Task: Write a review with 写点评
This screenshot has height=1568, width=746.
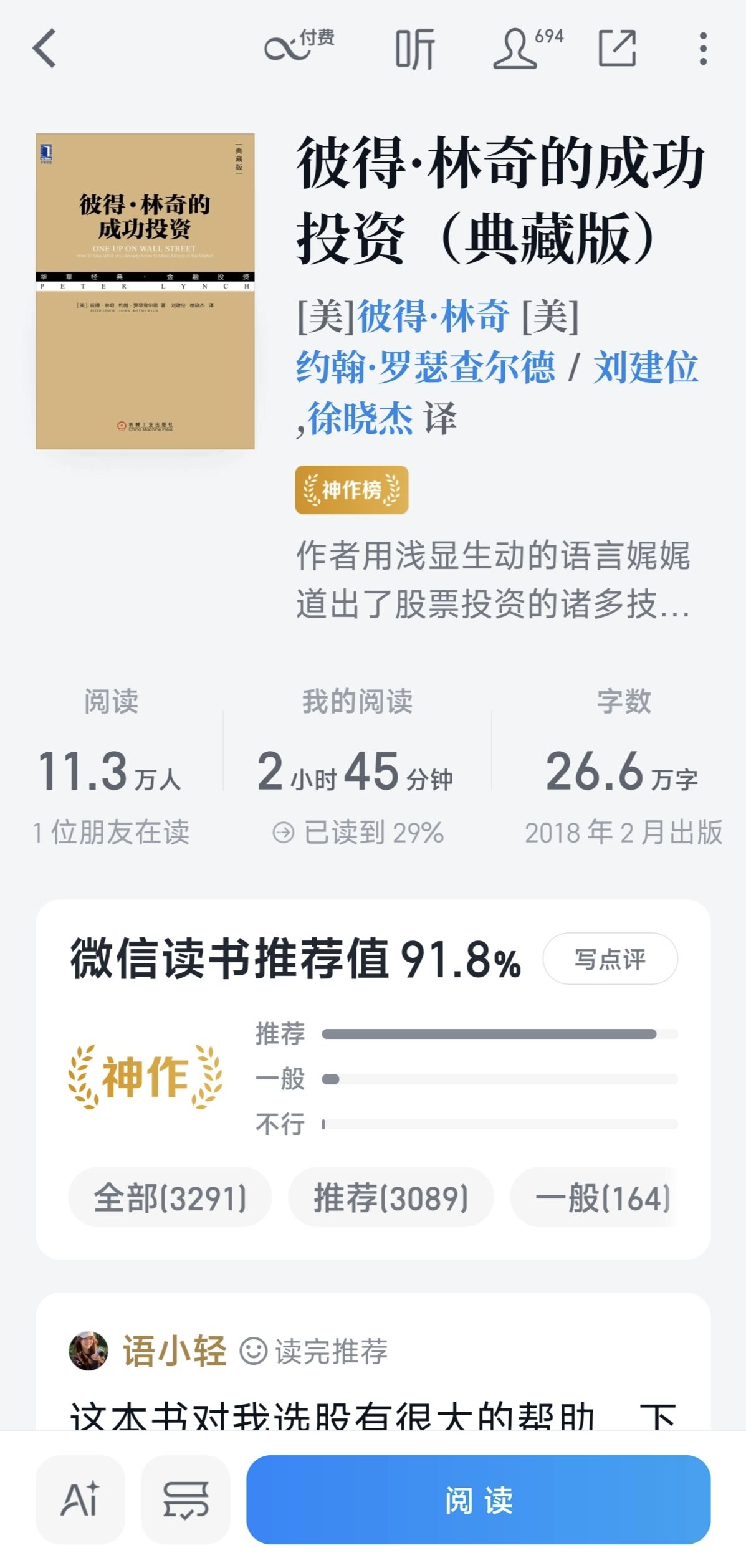Action: point(610,958)
